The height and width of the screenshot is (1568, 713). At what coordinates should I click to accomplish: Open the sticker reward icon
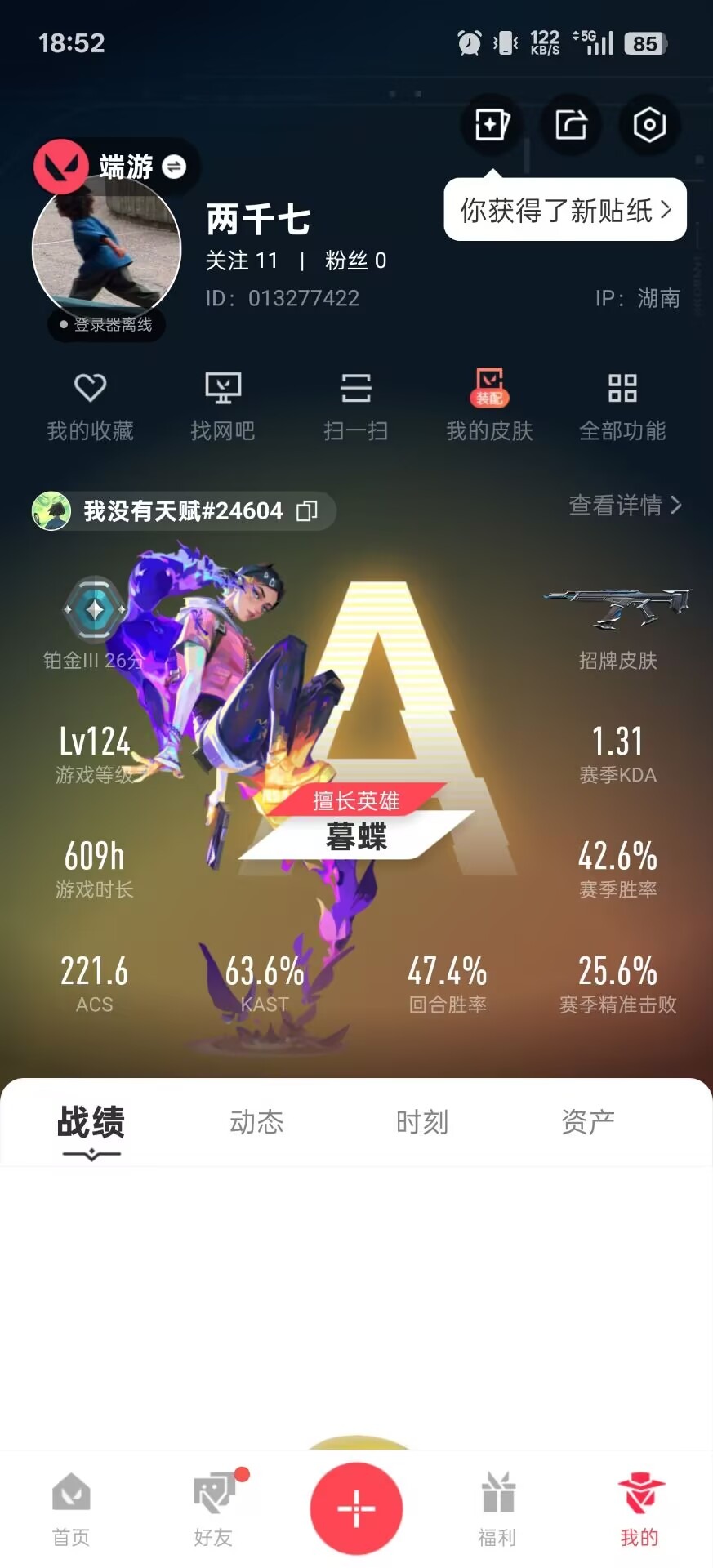click(x=491, y=125)
